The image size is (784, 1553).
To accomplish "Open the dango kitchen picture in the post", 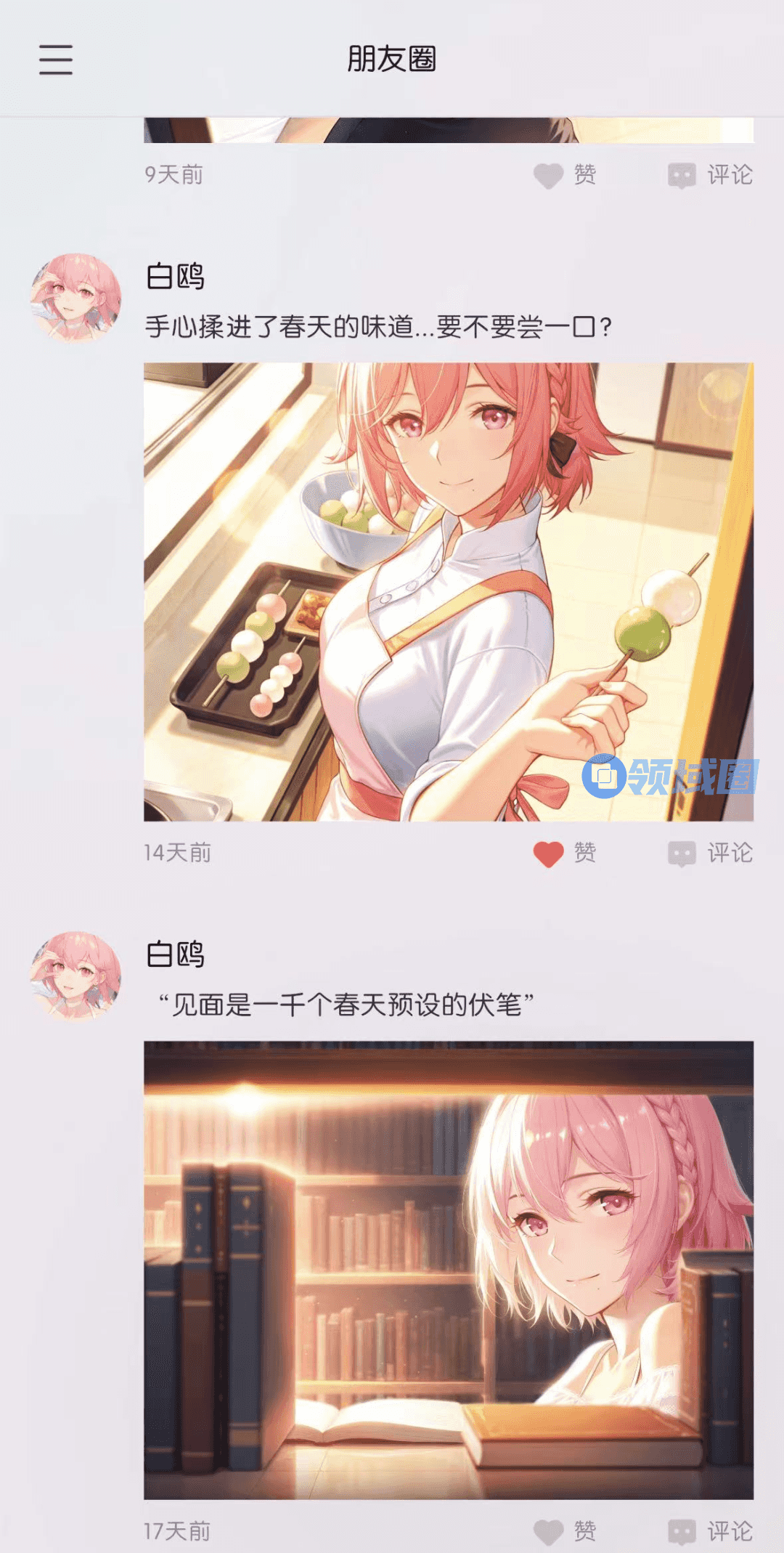I will pyautogui.click(x=448, y=592).
